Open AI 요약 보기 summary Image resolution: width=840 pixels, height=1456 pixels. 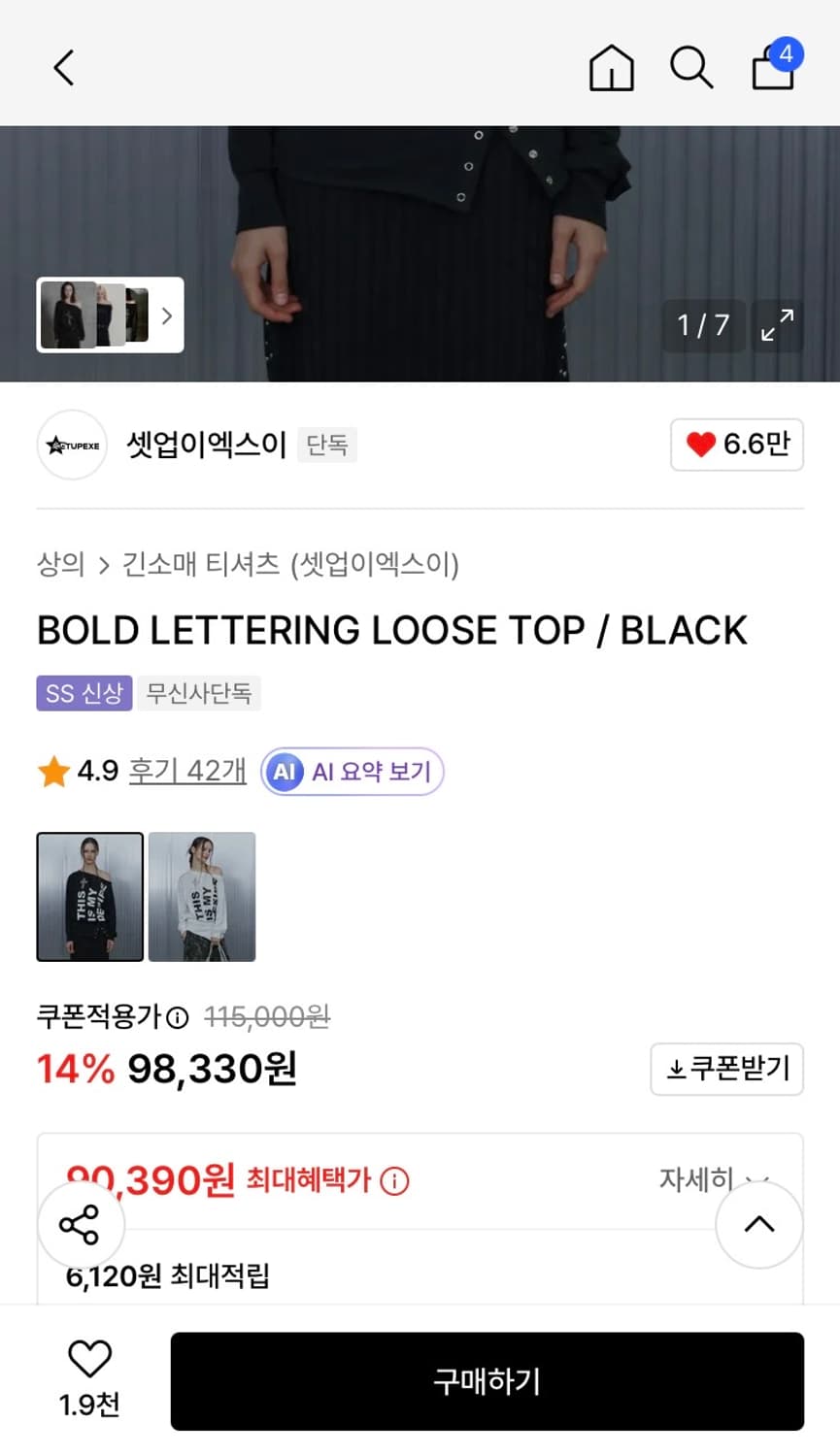click(x=352, y=772)
